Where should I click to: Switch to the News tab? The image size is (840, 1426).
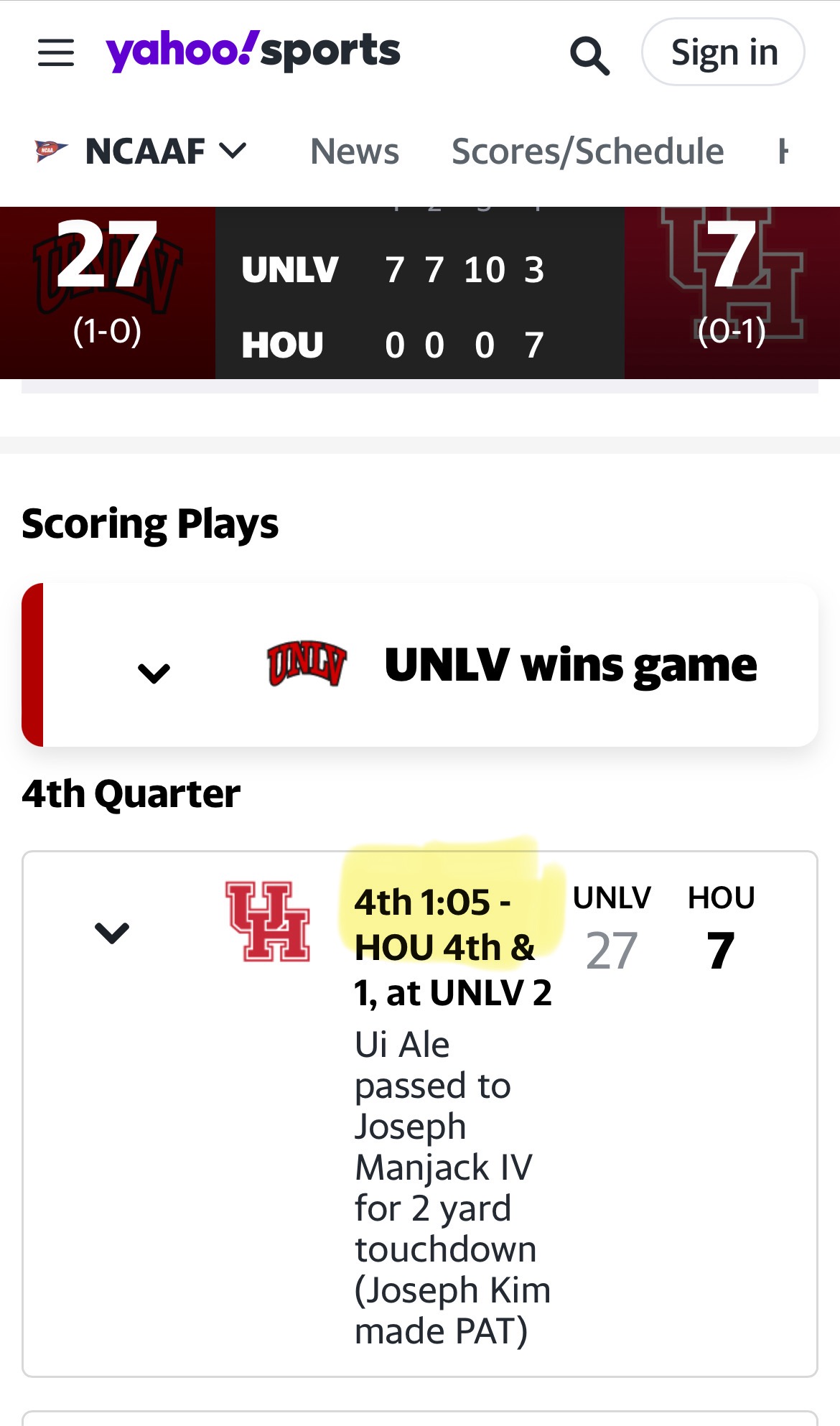point(355,152)
